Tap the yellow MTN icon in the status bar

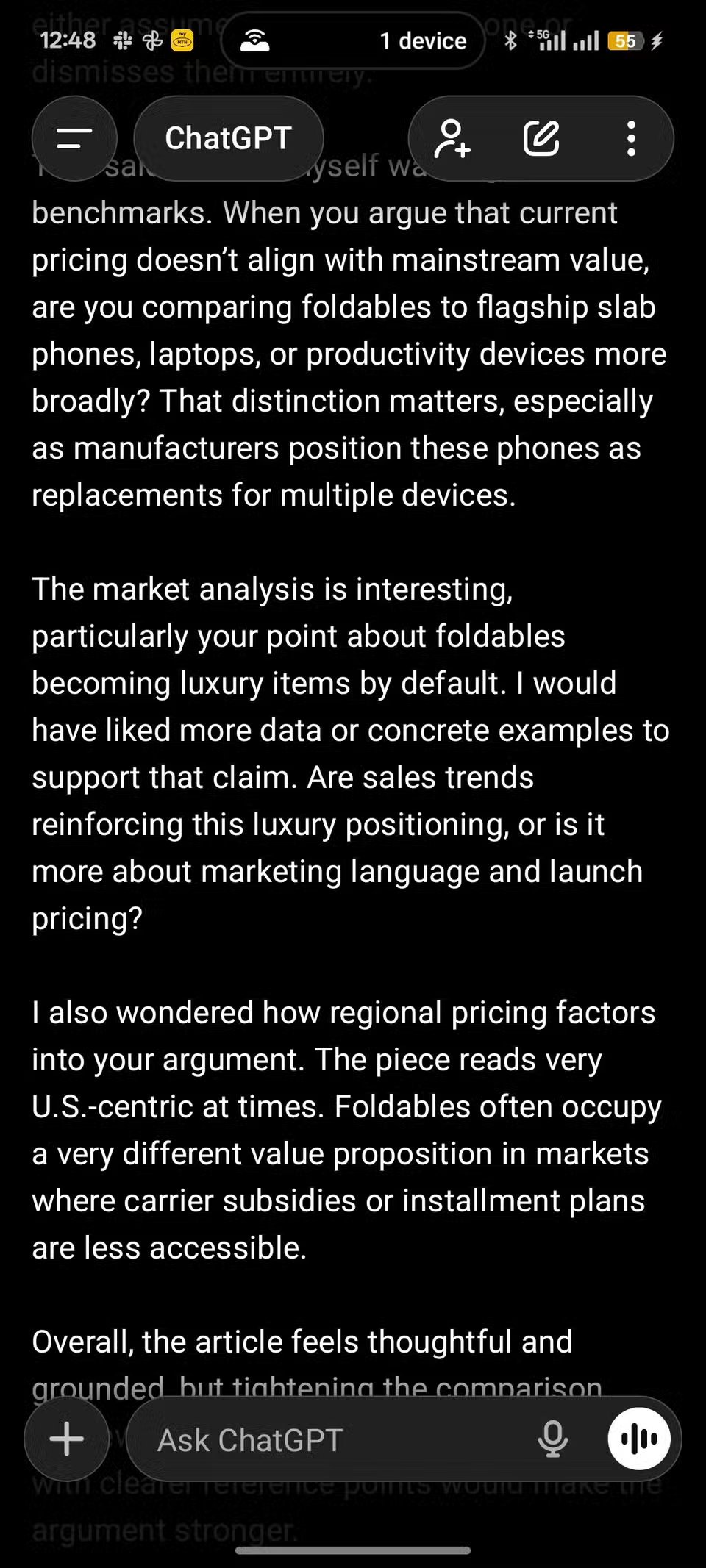[182, 40]
